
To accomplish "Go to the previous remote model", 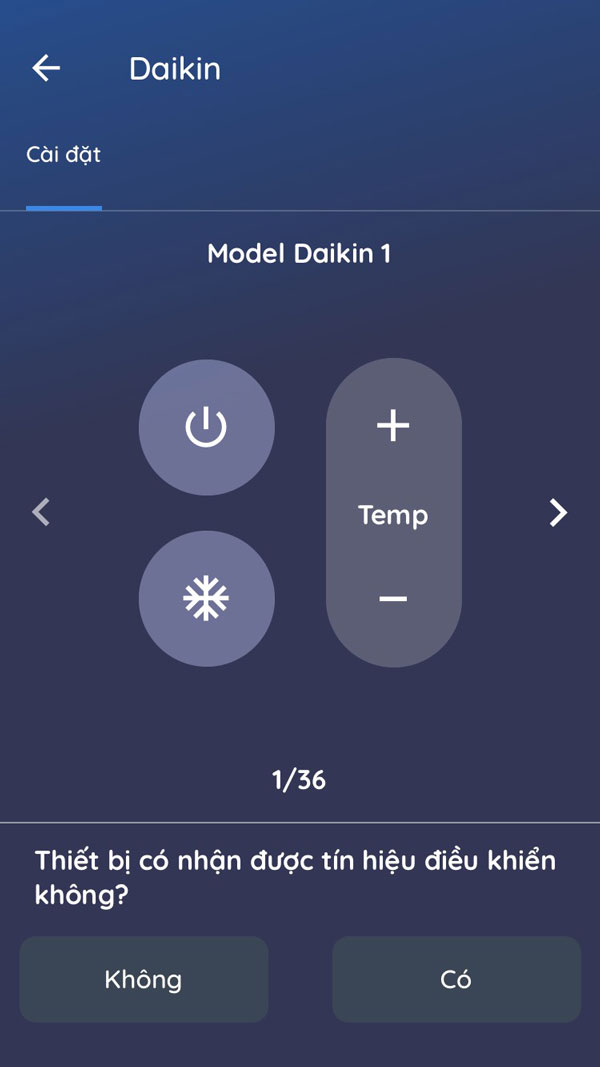I will pos(41,513).
